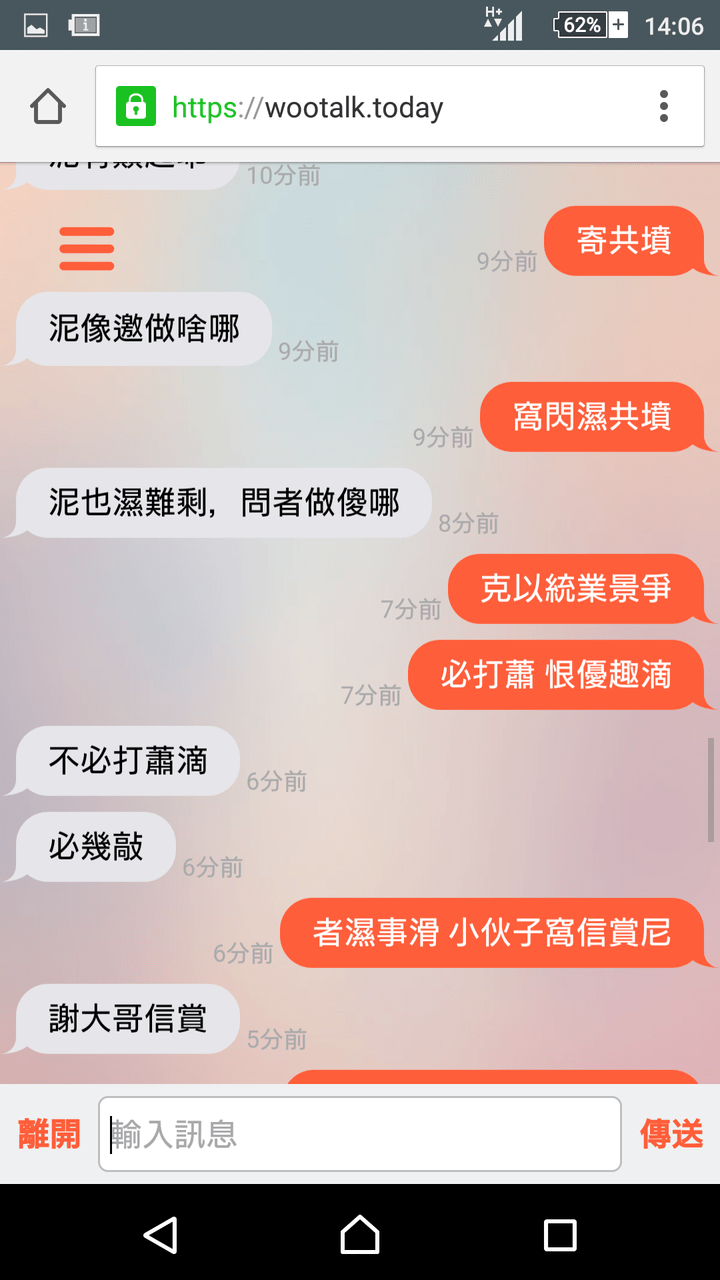This screenshot has height=1280, width=720.
Task: Tap the gray 泥像邀做啥哪 message bubble
Action: click(140, 329)
